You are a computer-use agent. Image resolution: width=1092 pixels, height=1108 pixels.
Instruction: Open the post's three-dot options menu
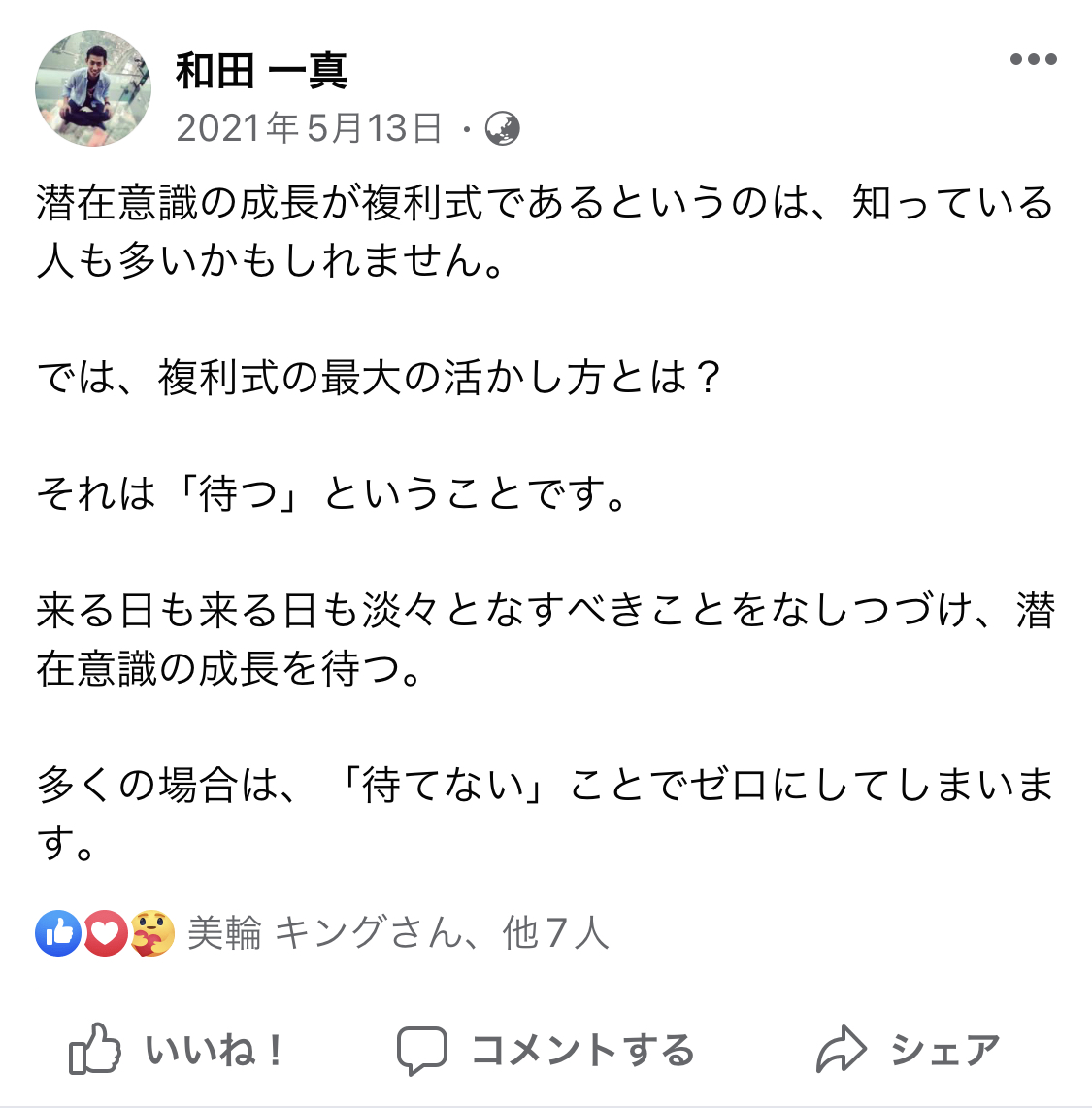1033,59
